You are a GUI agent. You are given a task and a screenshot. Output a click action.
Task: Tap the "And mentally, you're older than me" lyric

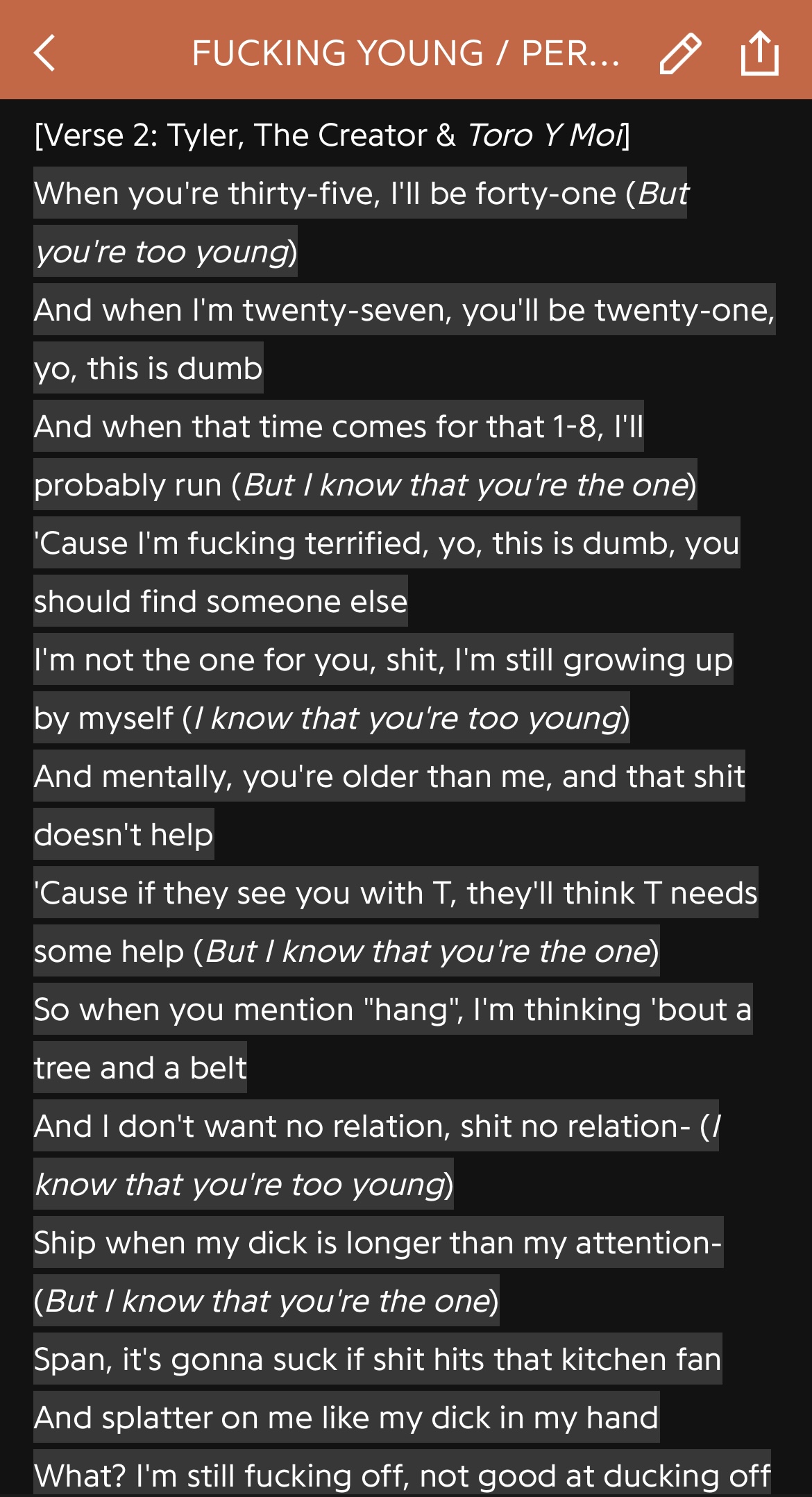389,777
